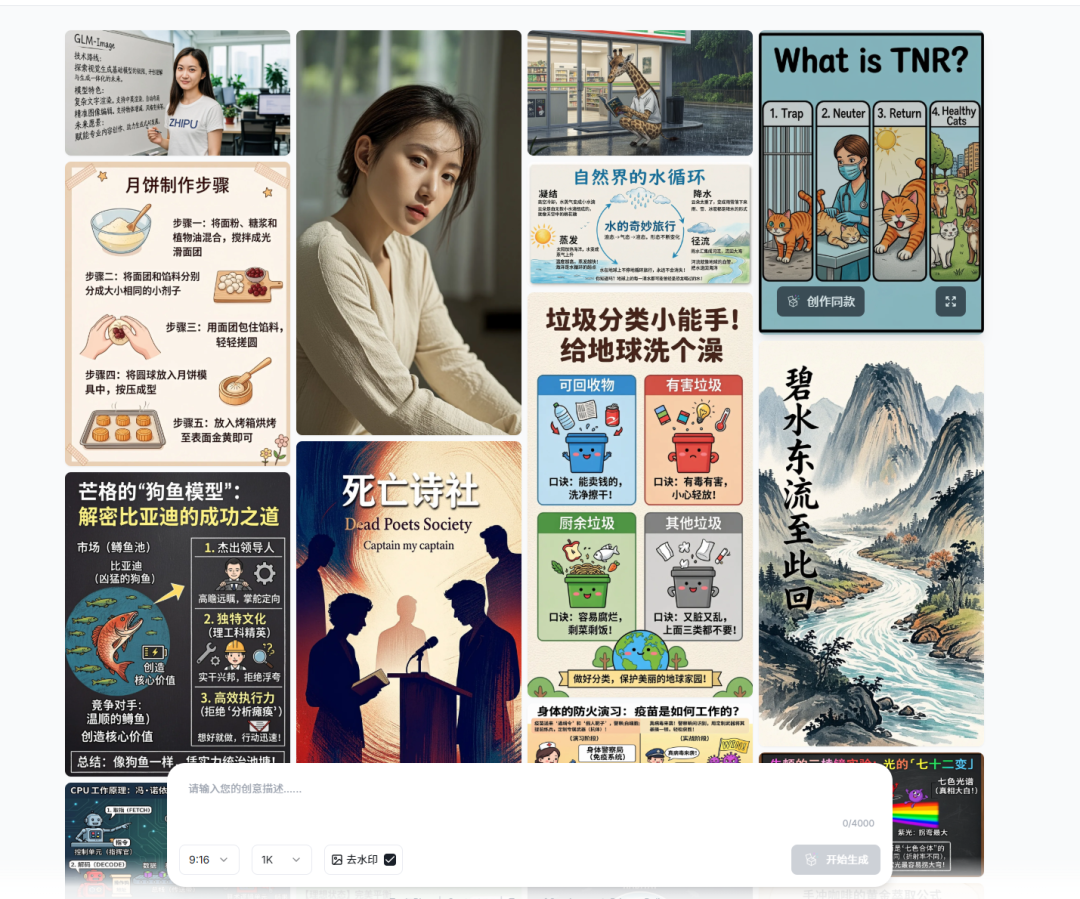Open the 9:16 aspect ratio dropdown
Image resolution: width=1080 pixels, height=899 pixels.
tap(209, 860)
